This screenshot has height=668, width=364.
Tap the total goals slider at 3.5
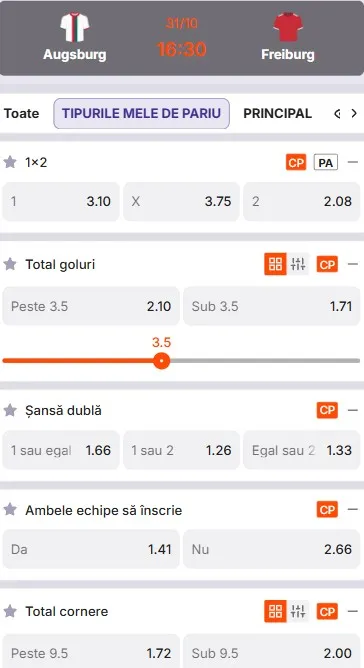coord(162,361)
